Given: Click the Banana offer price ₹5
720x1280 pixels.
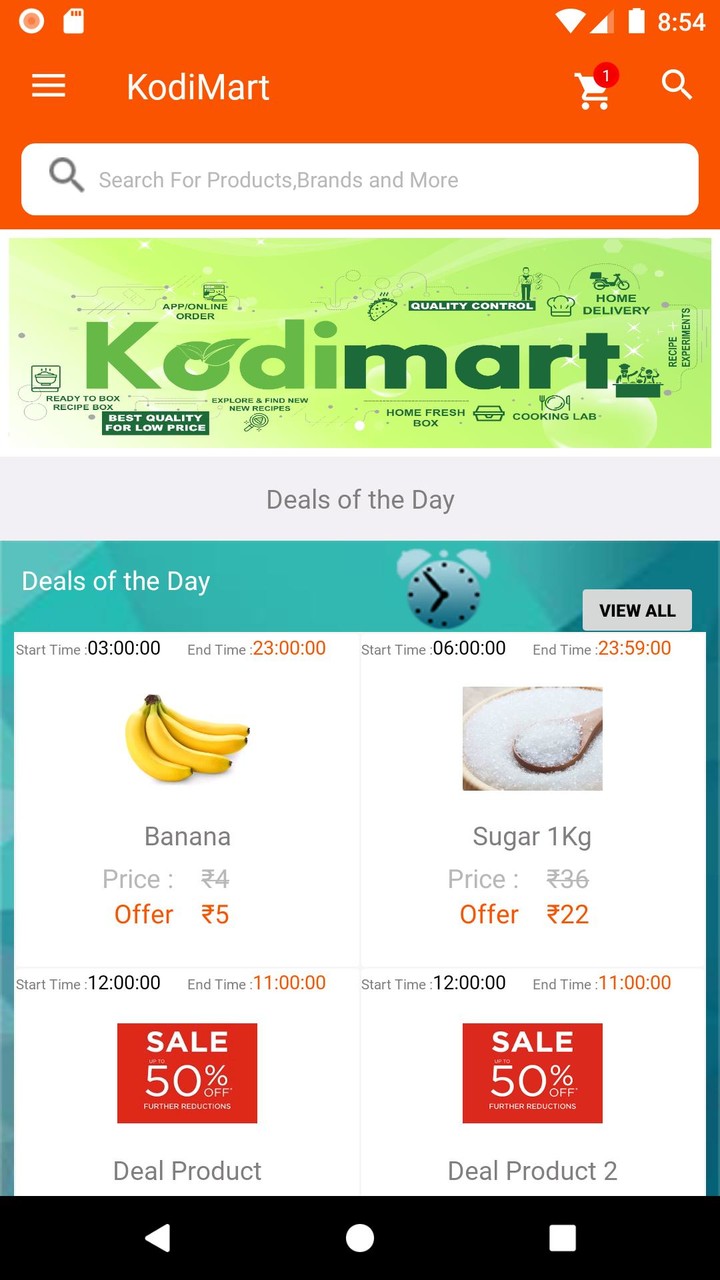Looking at the screenshot, I should pos(214,914).
